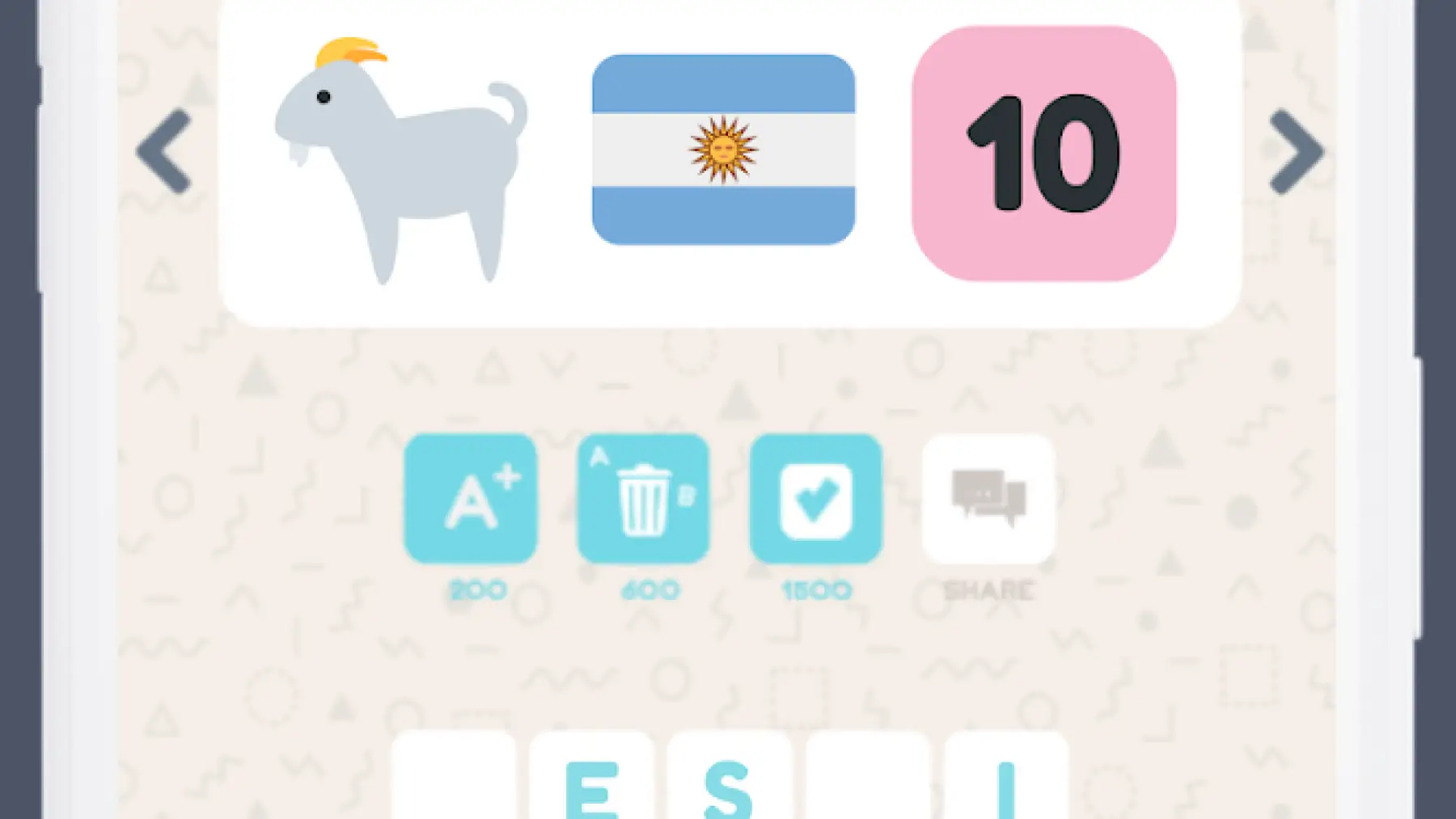This screenshot has height=819, width=1456.
Task: Solve the puzzle for 1500 coins
Action: pyautogui.click(x=815, y=499)
